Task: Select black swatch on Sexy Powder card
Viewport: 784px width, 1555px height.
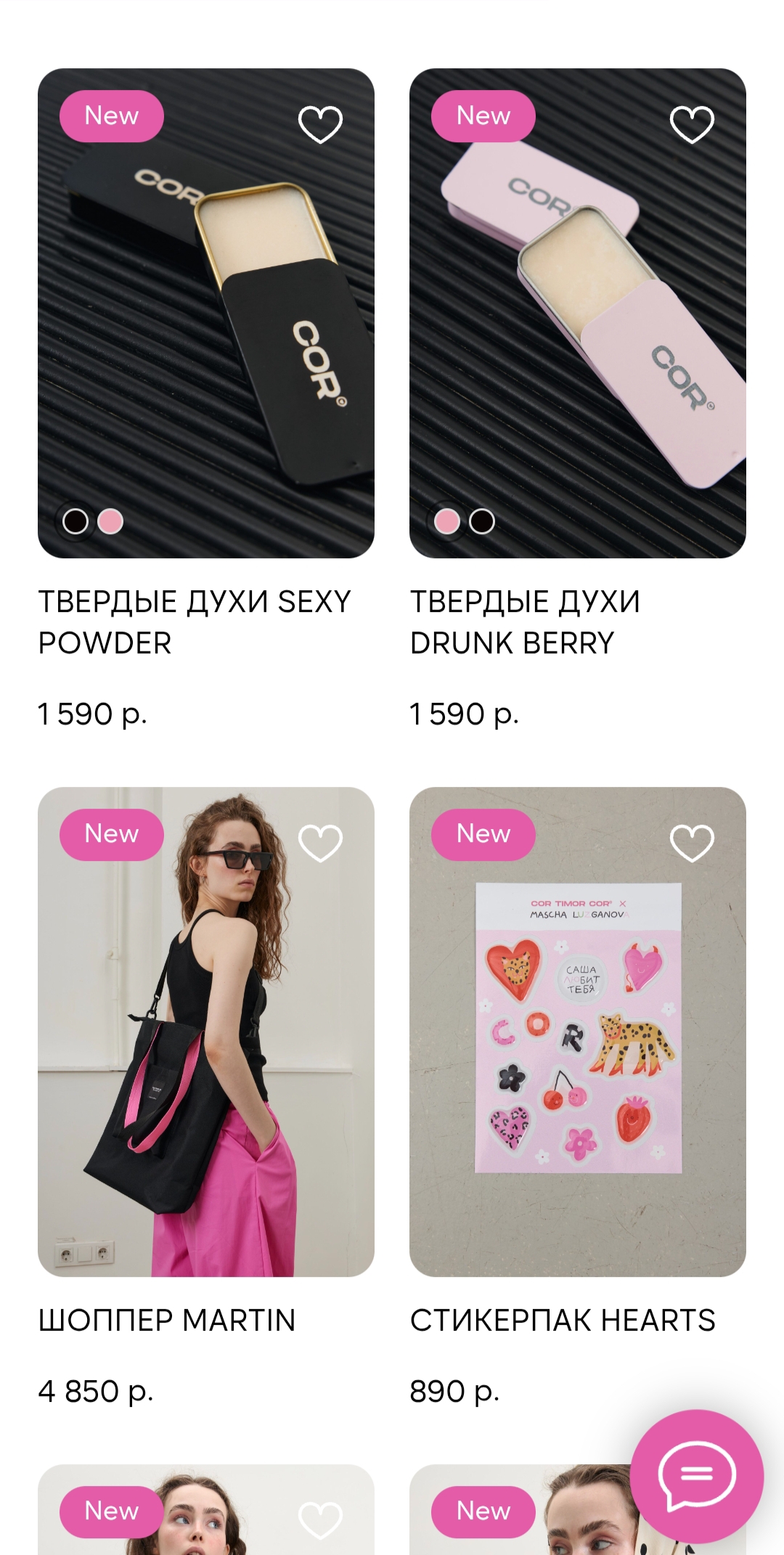Action: (x=75, y=521)
